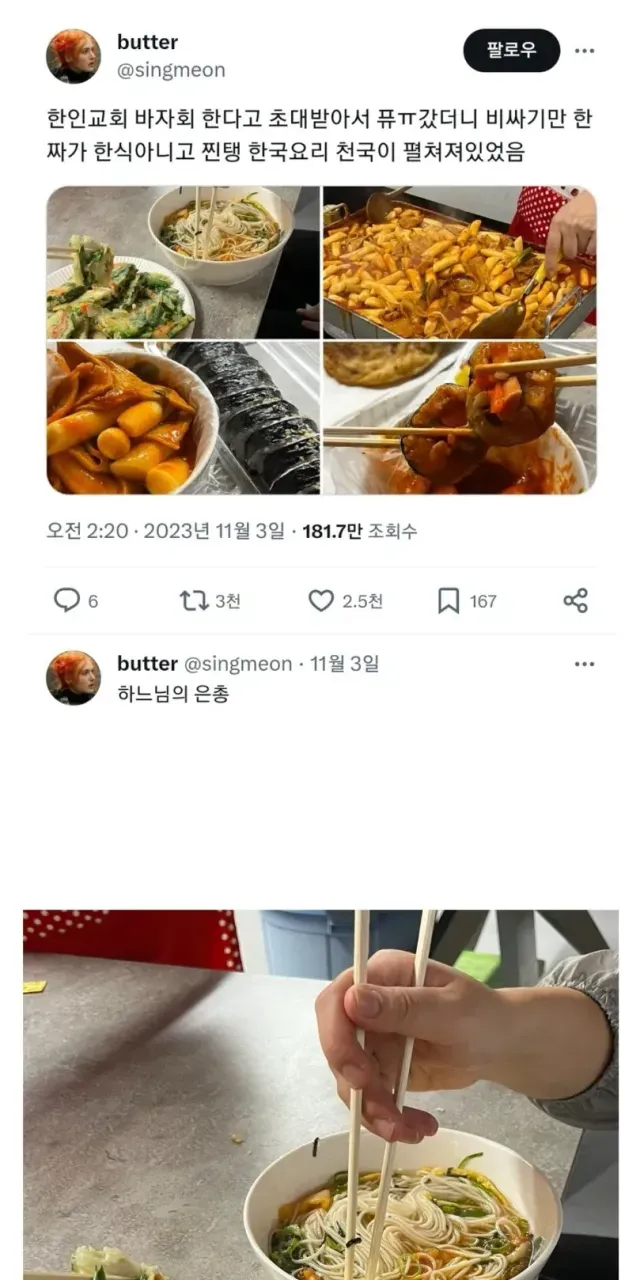Like the post with 2.5천 likes
The width and height of the screenshot is (640, 1280).
tap(321, 600)
